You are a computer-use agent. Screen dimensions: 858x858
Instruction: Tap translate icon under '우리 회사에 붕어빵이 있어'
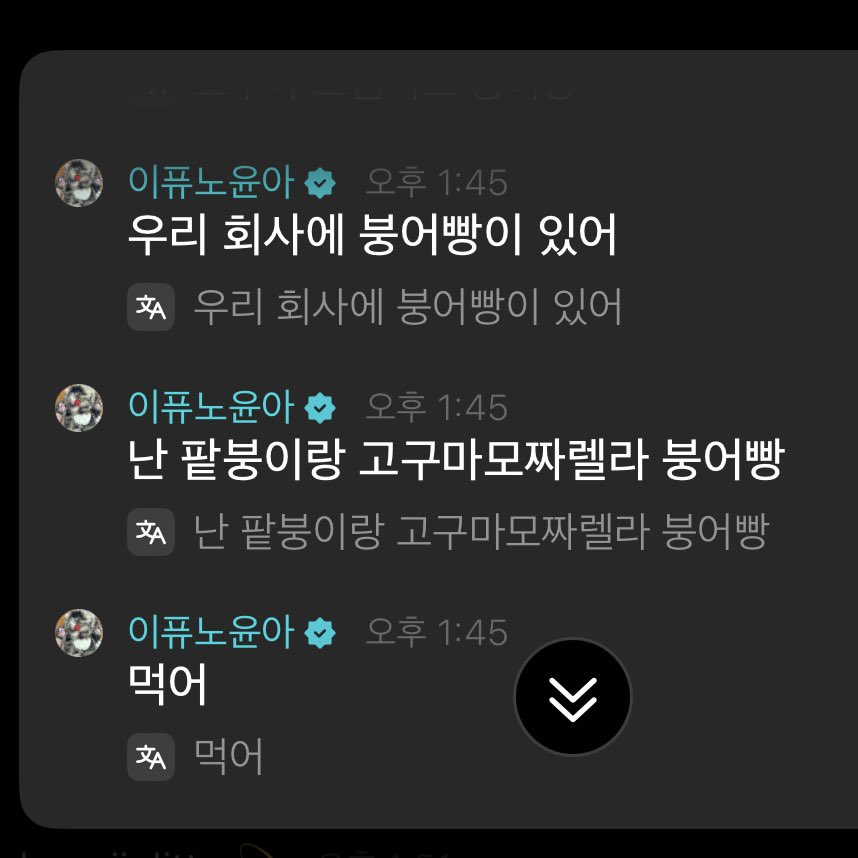(x=151, y=307)
